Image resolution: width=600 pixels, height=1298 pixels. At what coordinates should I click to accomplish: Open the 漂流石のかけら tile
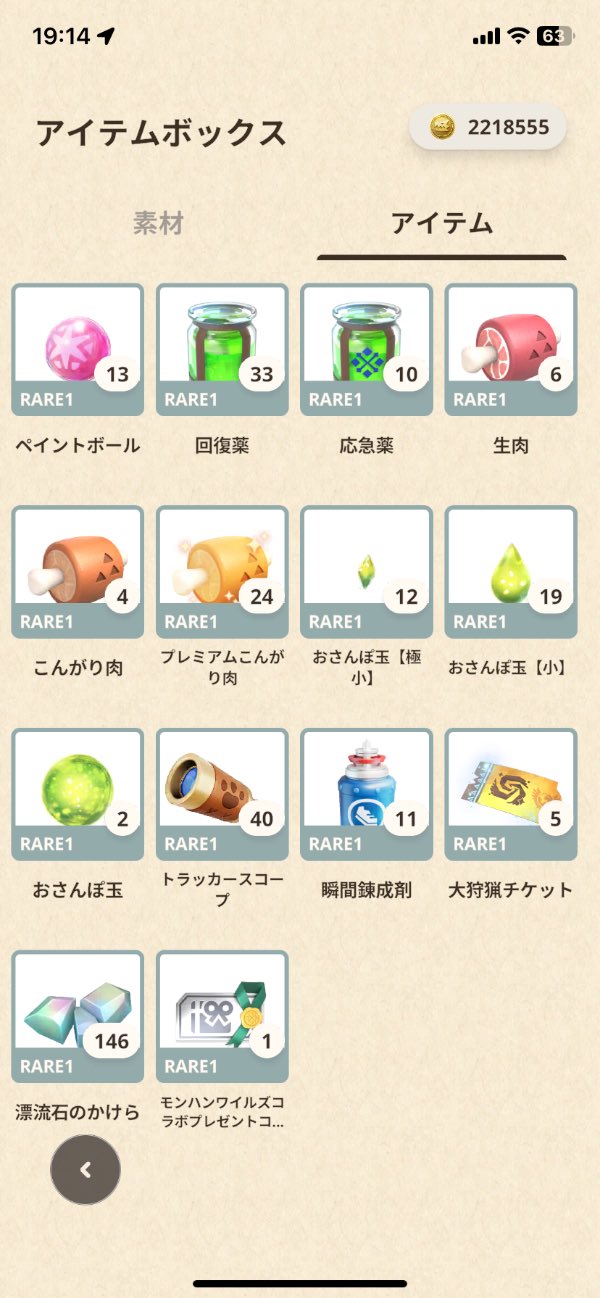77,1016
